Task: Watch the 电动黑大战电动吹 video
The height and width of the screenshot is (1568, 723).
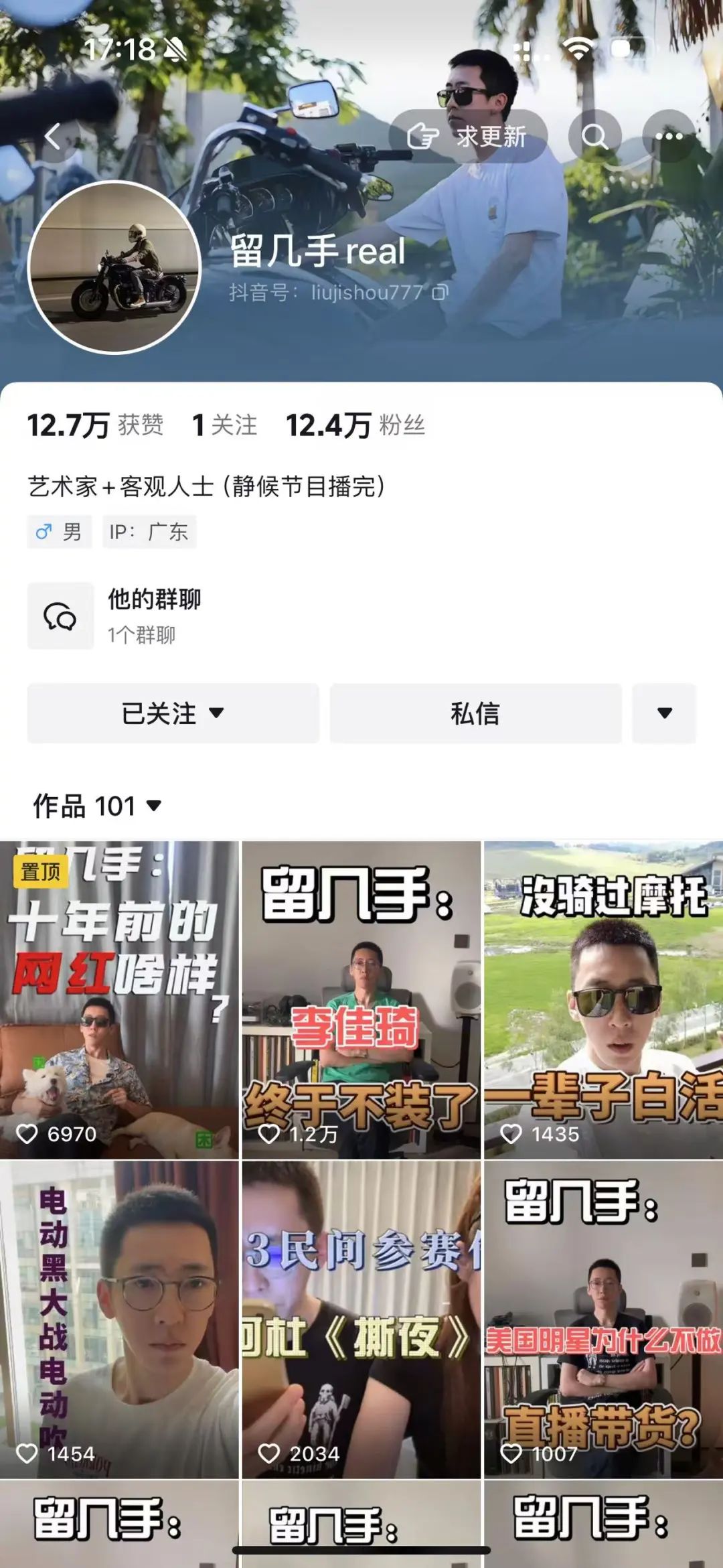Action: [x=119, y=1320]
